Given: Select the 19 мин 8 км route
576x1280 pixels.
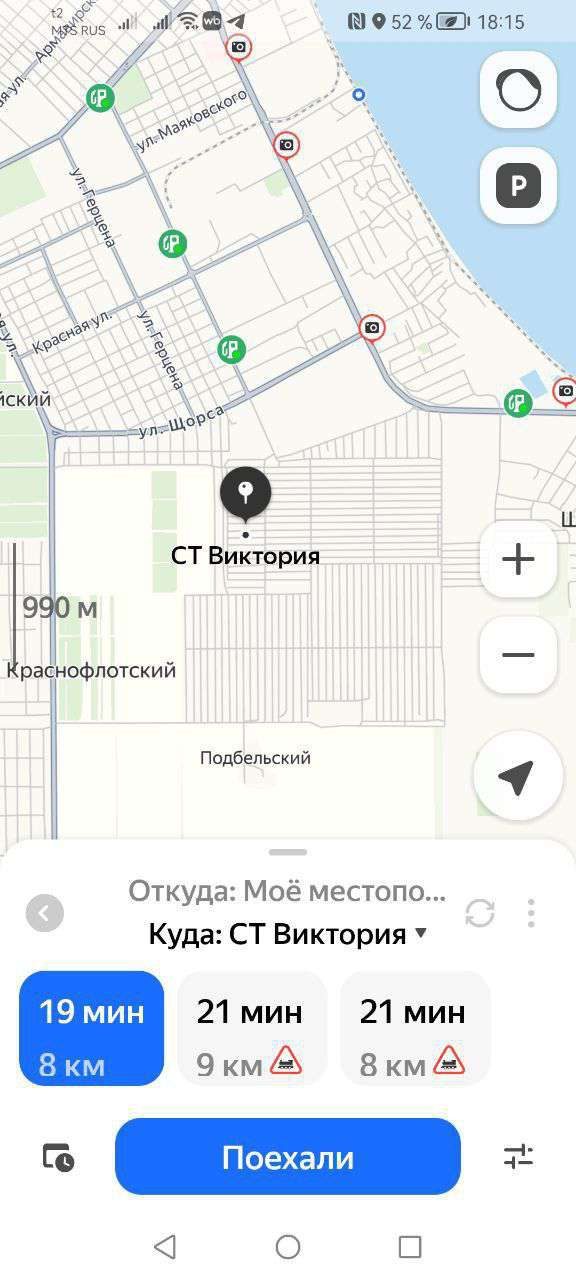Looking at the screenshot, I should point(91,1028).
